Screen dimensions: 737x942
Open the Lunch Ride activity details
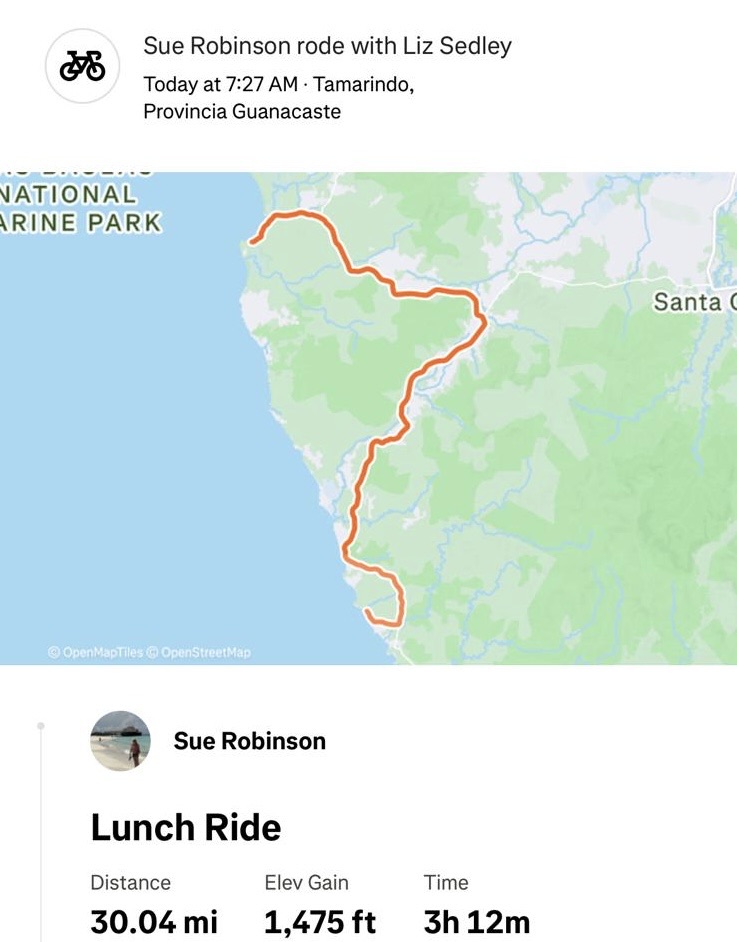click(x=186, y=828)
